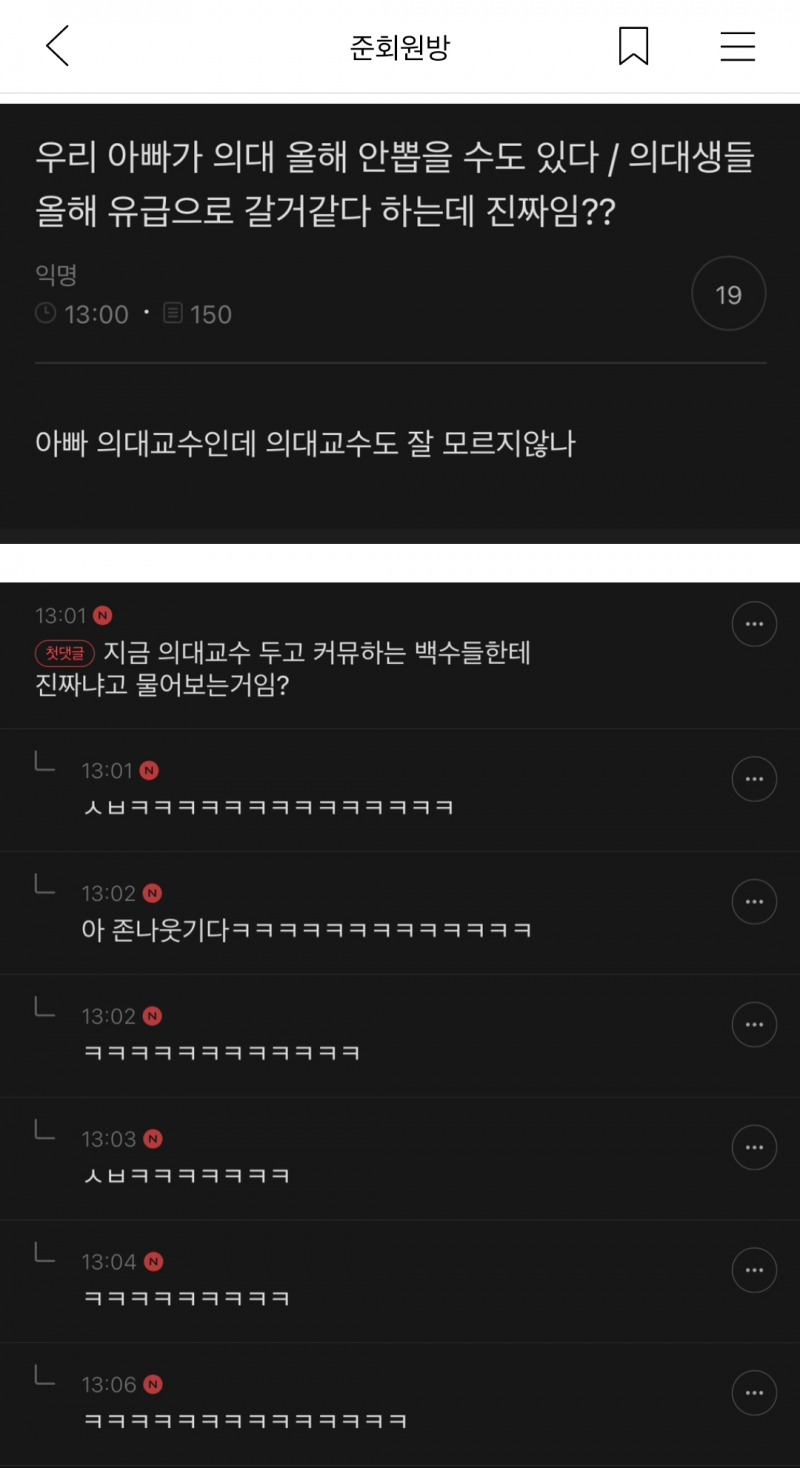This screenshot has height=1468, width=800.
Task: Open options for the 13:03 reply
Action: pyautogui.click(x=754, y=1148)
